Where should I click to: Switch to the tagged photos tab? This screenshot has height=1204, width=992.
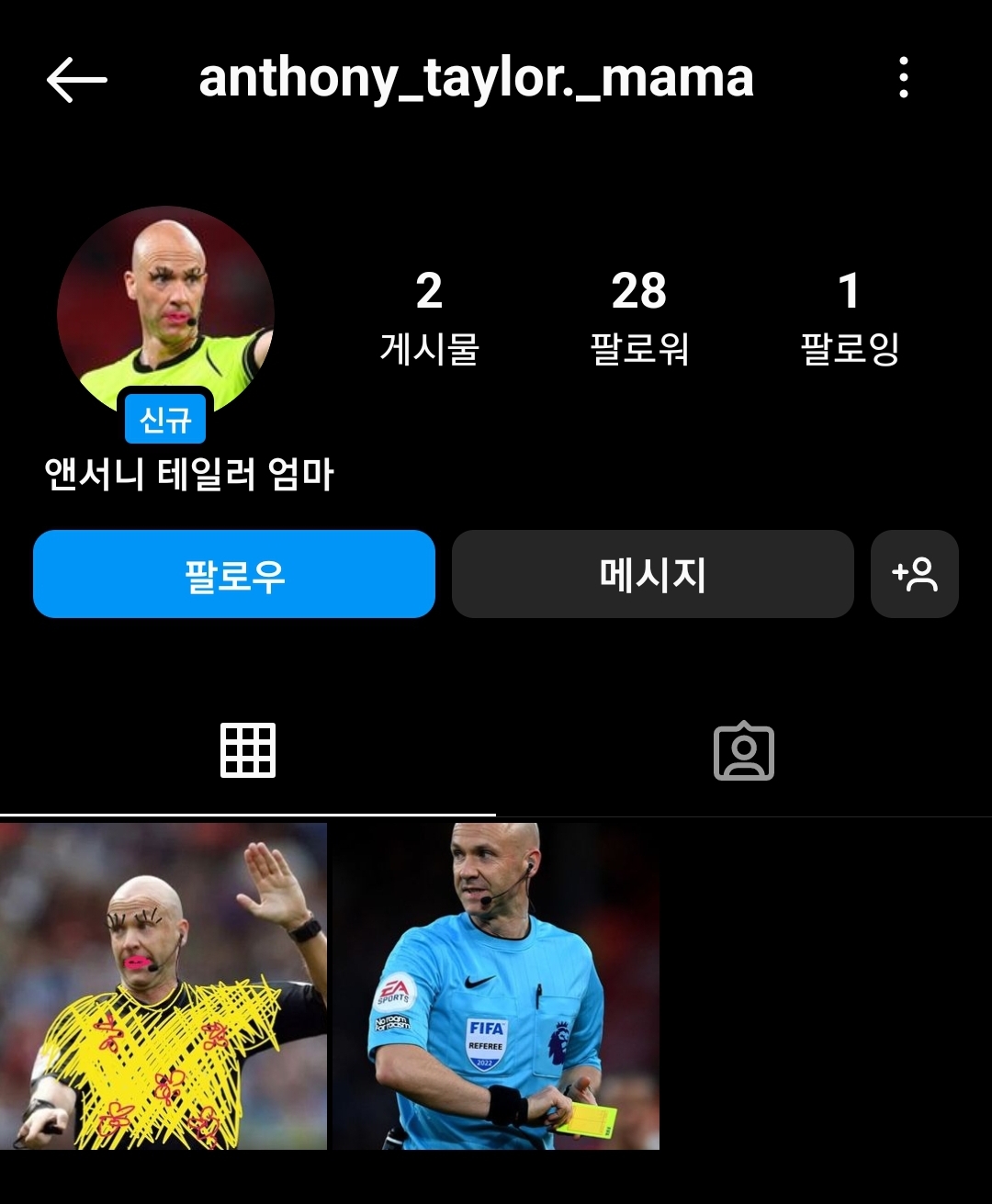pyautogui.click(x=744, y=751)
